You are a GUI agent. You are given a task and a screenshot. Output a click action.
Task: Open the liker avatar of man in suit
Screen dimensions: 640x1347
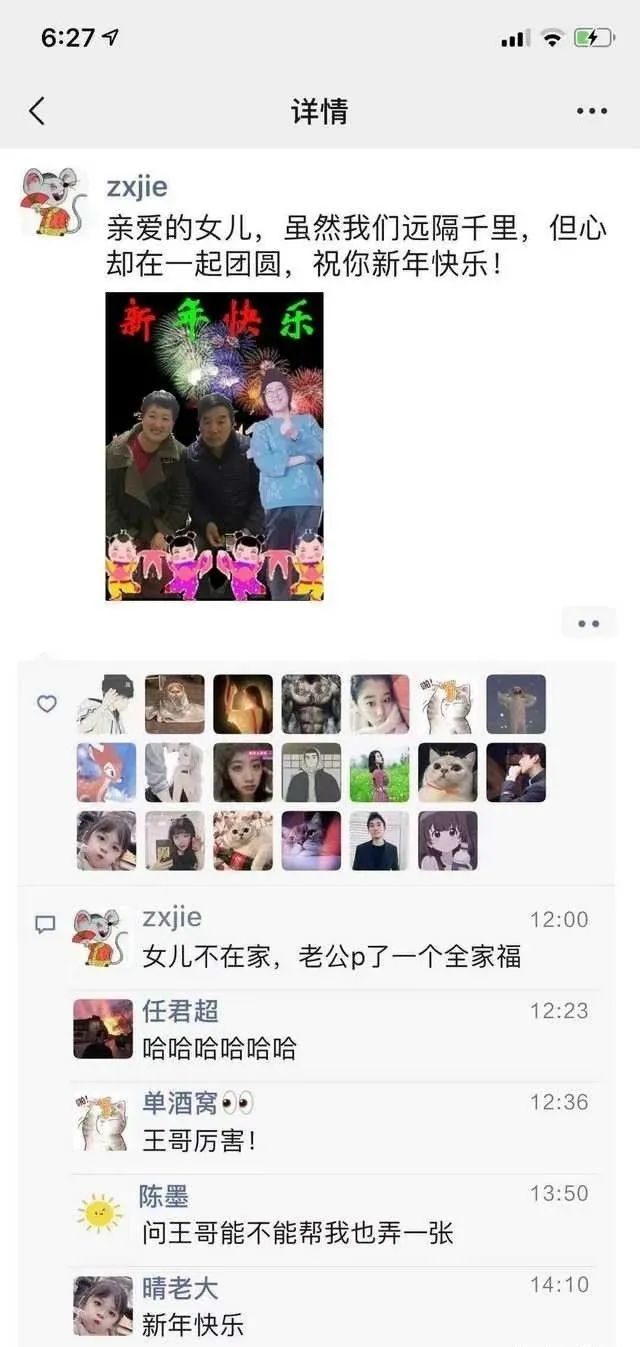click(379, 840)
